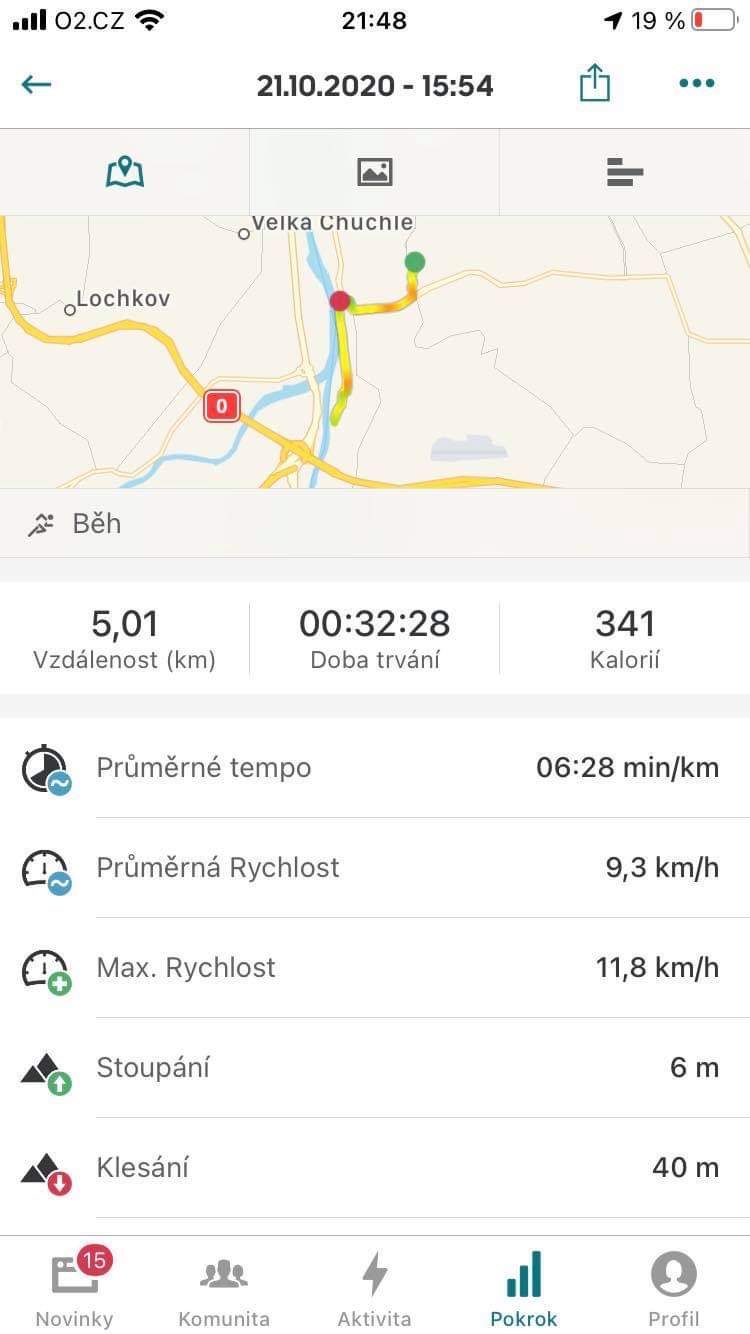Screen dimensions: 750x1334
Task: Open the Novinky tab
Action: (74, 1286)
